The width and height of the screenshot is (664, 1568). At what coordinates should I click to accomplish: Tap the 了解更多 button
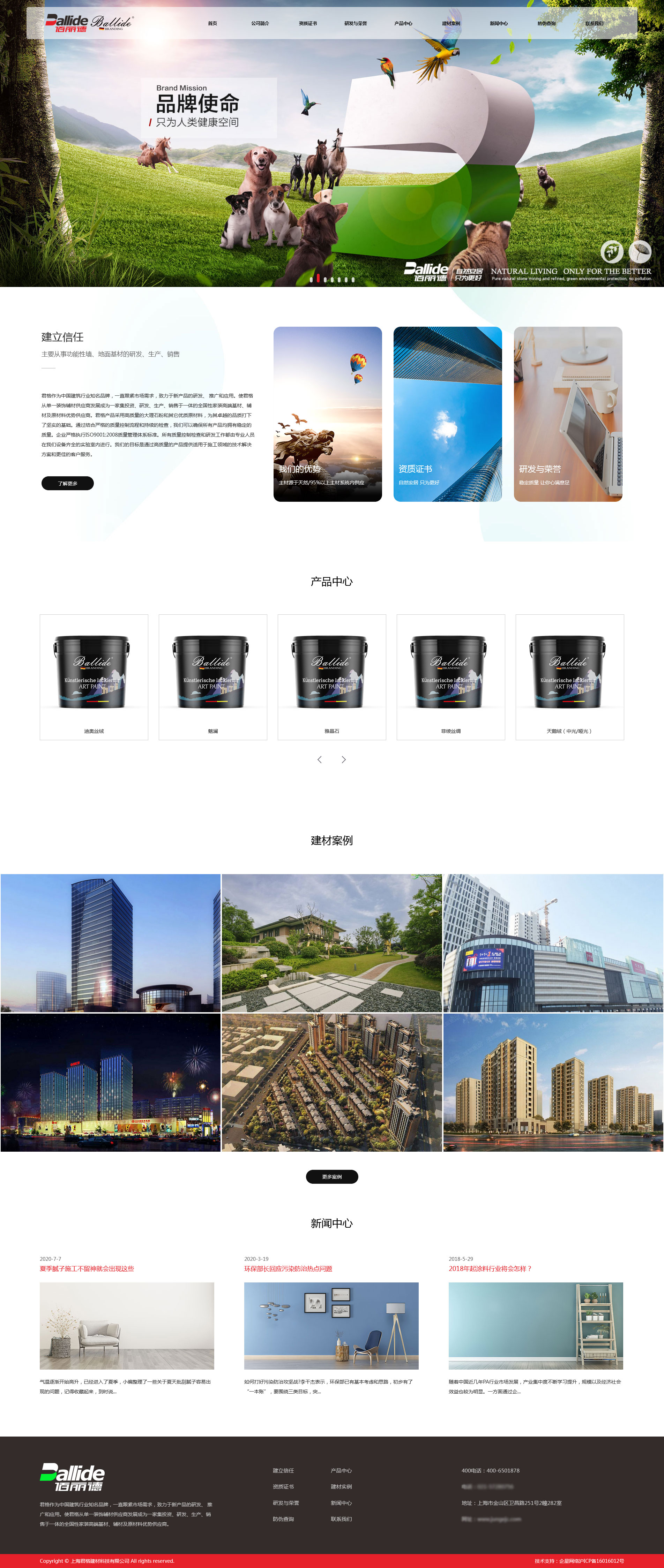[68, 483]
